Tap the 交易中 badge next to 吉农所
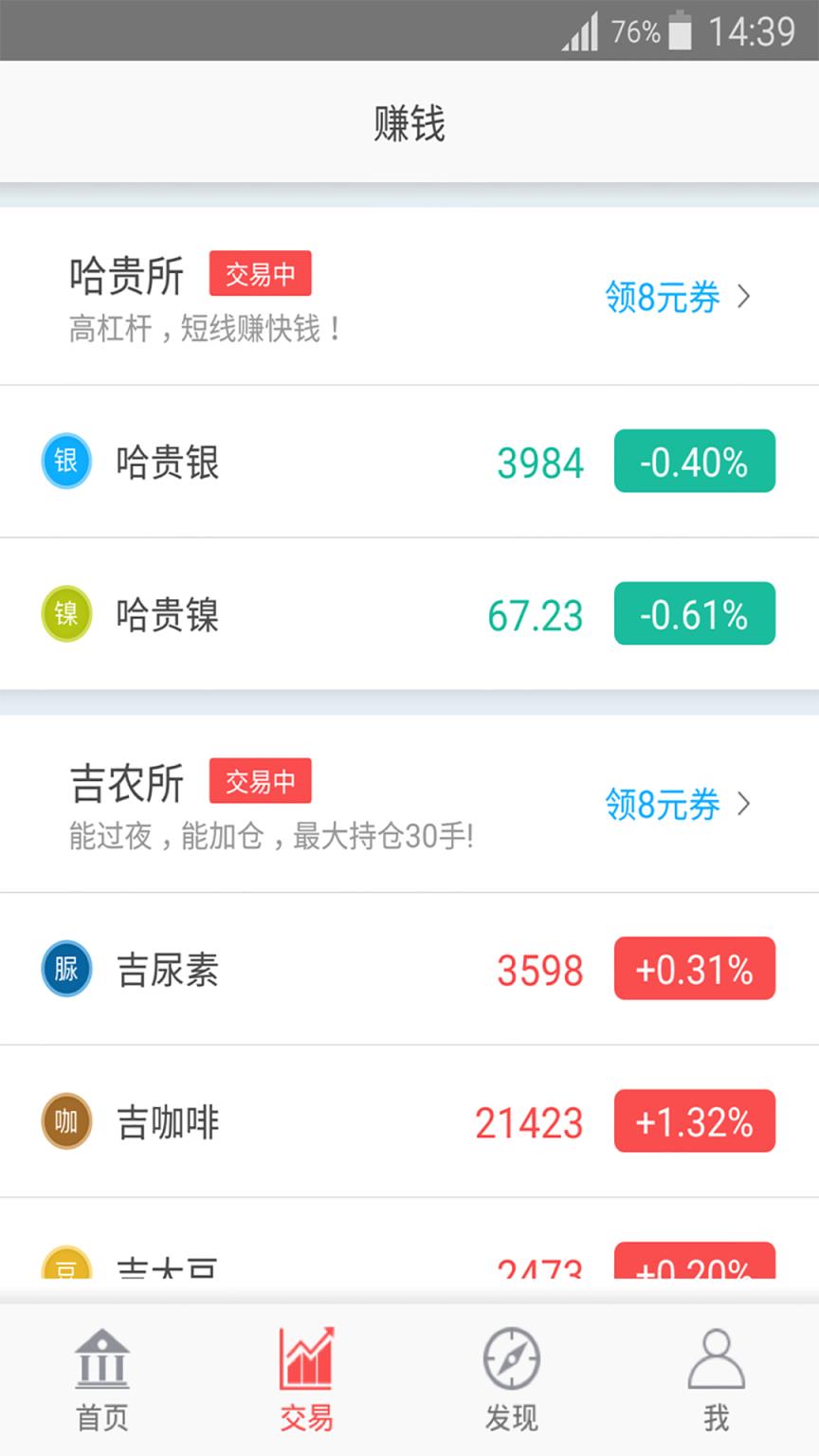Screen dimensions: 819x1456 coord(261,781)
